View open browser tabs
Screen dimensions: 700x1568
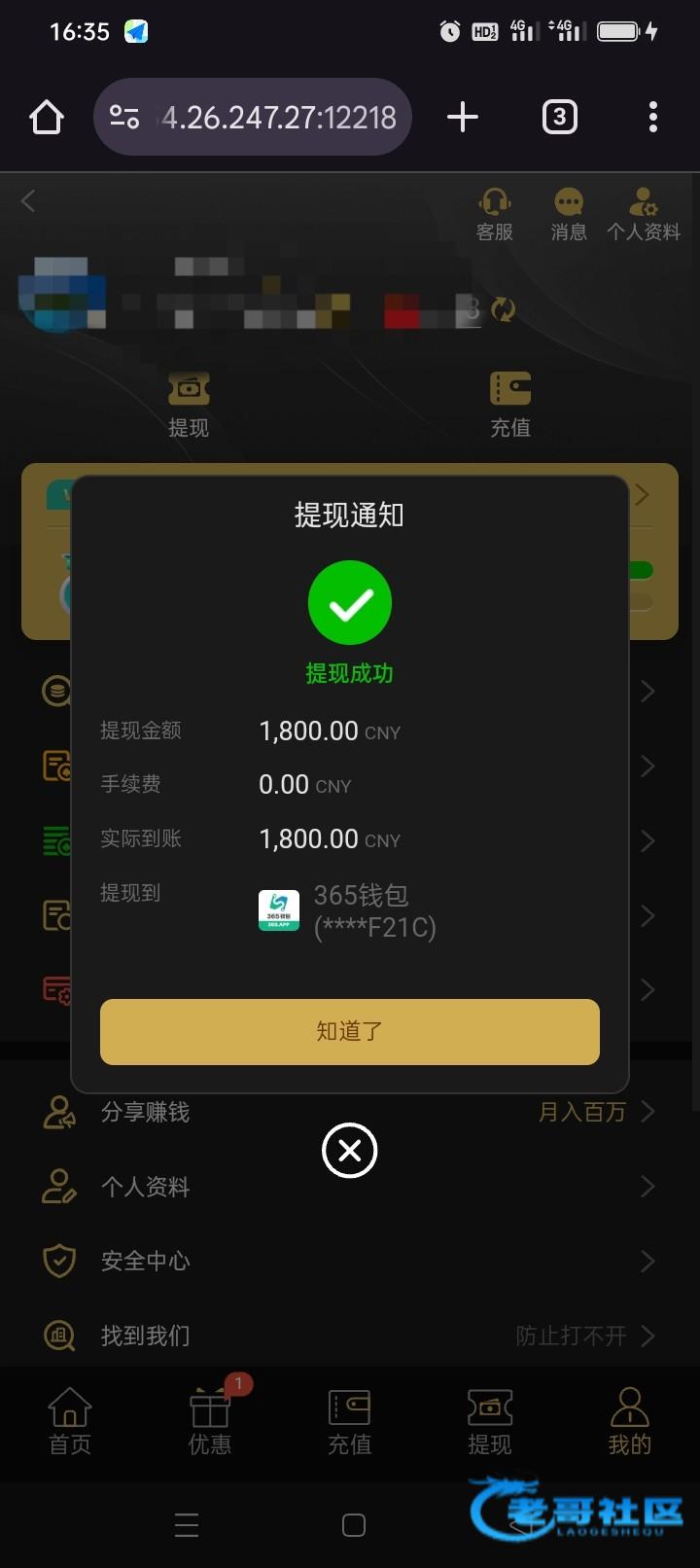559,118
